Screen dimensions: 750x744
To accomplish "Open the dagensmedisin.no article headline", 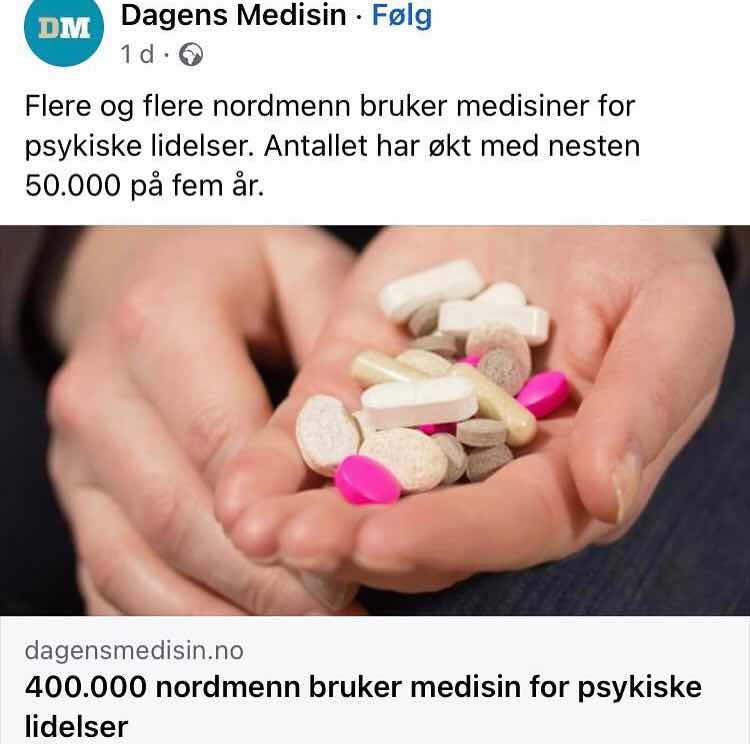I will coord(362,705).
